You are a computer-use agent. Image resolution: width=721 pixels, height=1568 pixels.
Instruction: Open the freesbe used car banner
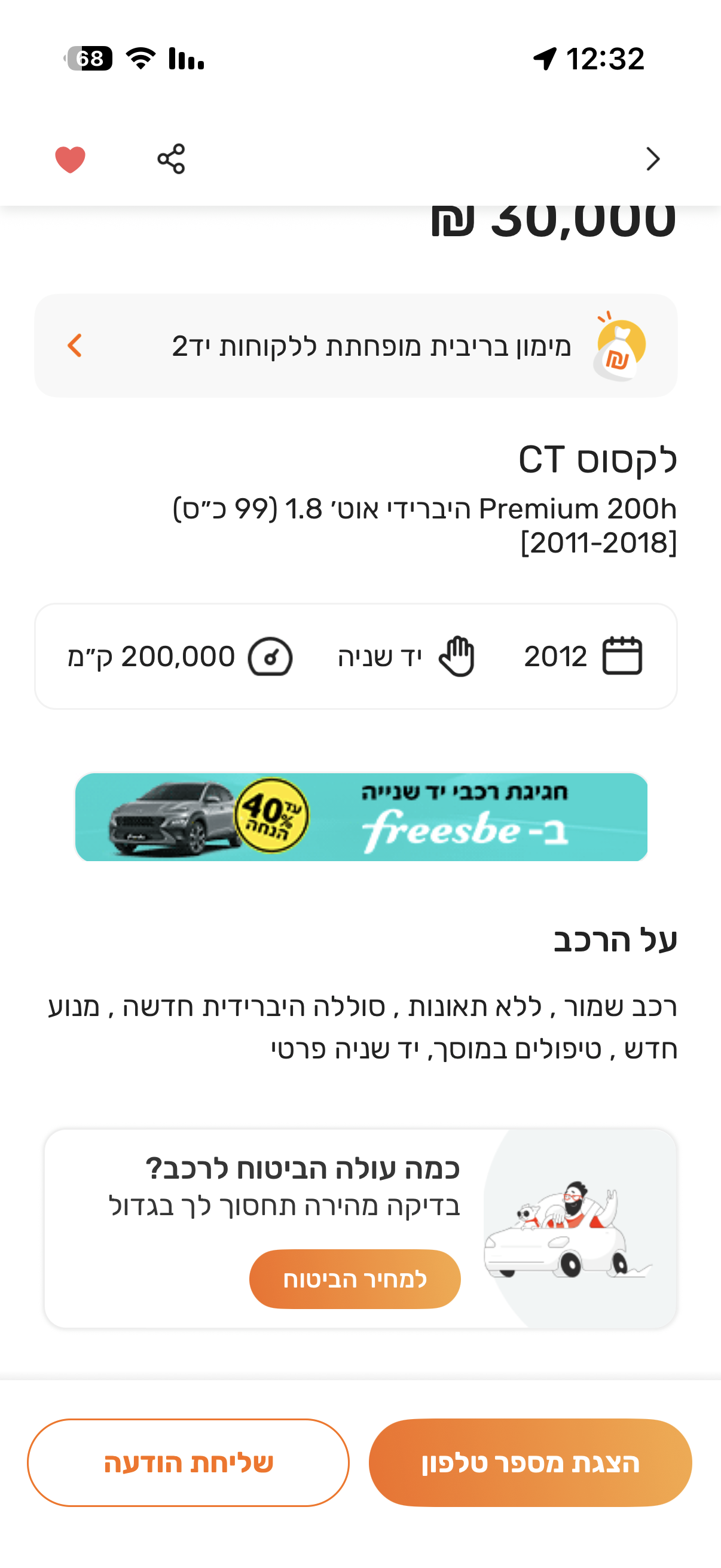tap(361, 817)
